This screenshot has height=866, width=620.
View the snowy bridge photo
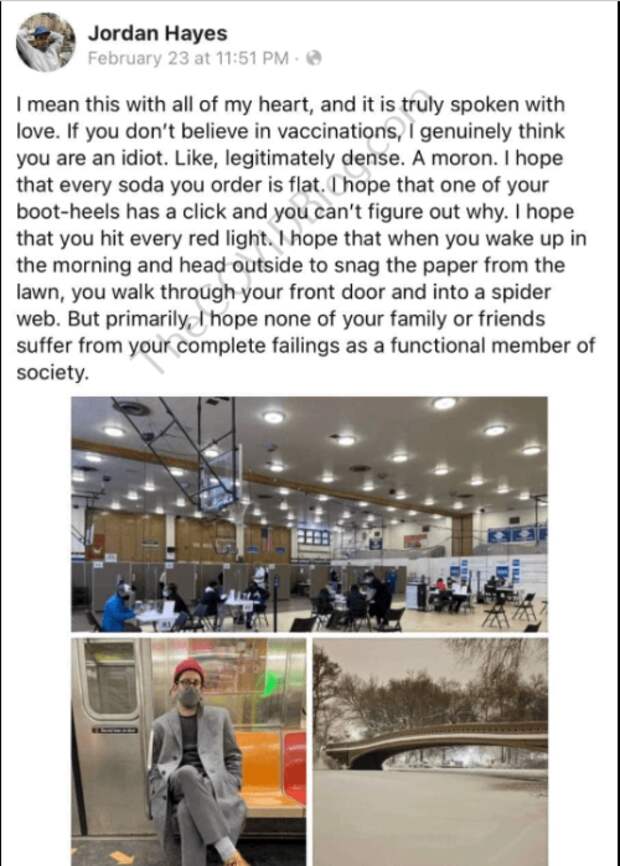tap(430, 750)
